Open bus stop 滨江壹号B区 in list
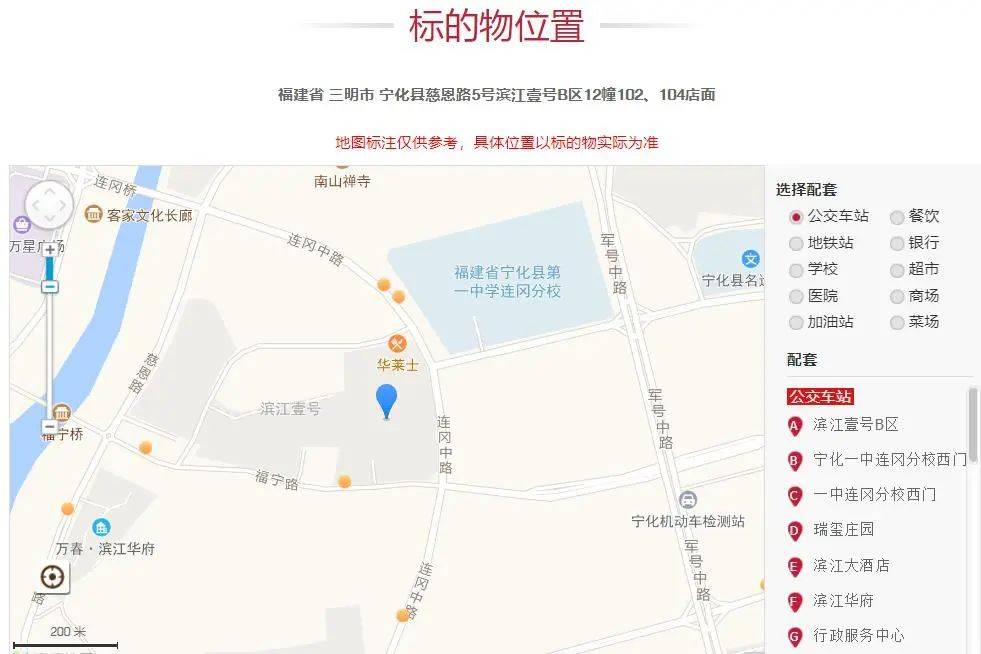Screen dimensions: 981x654 coord(855,425)
